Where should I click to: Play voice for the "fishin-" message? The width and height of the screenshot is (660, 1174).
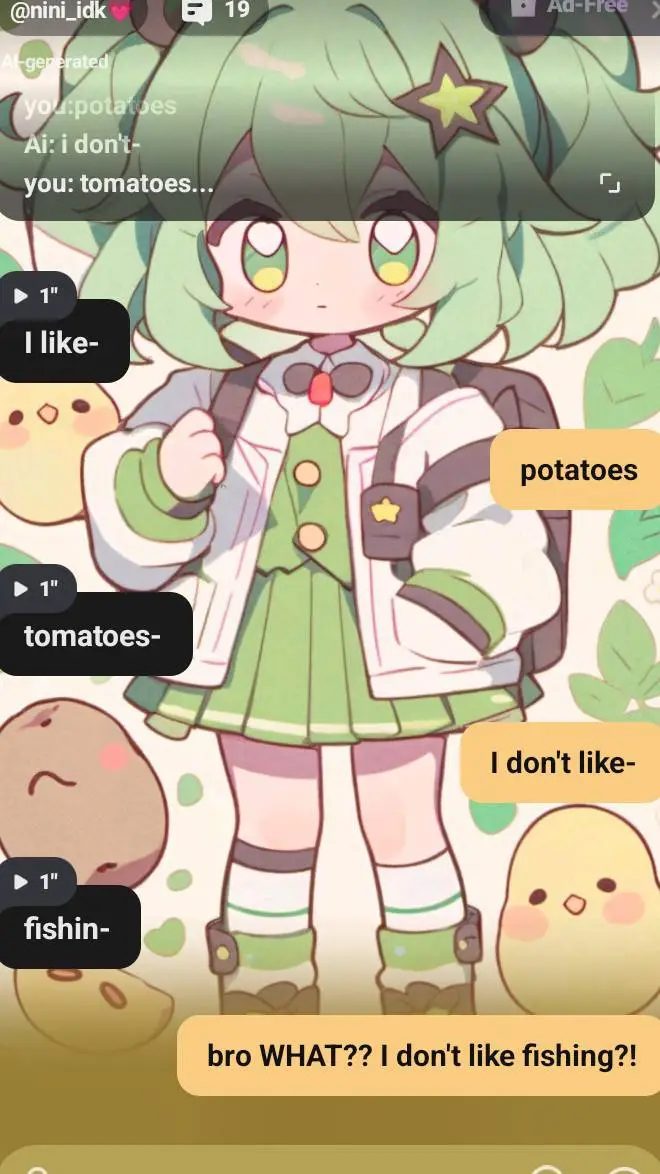coord(36,881)
